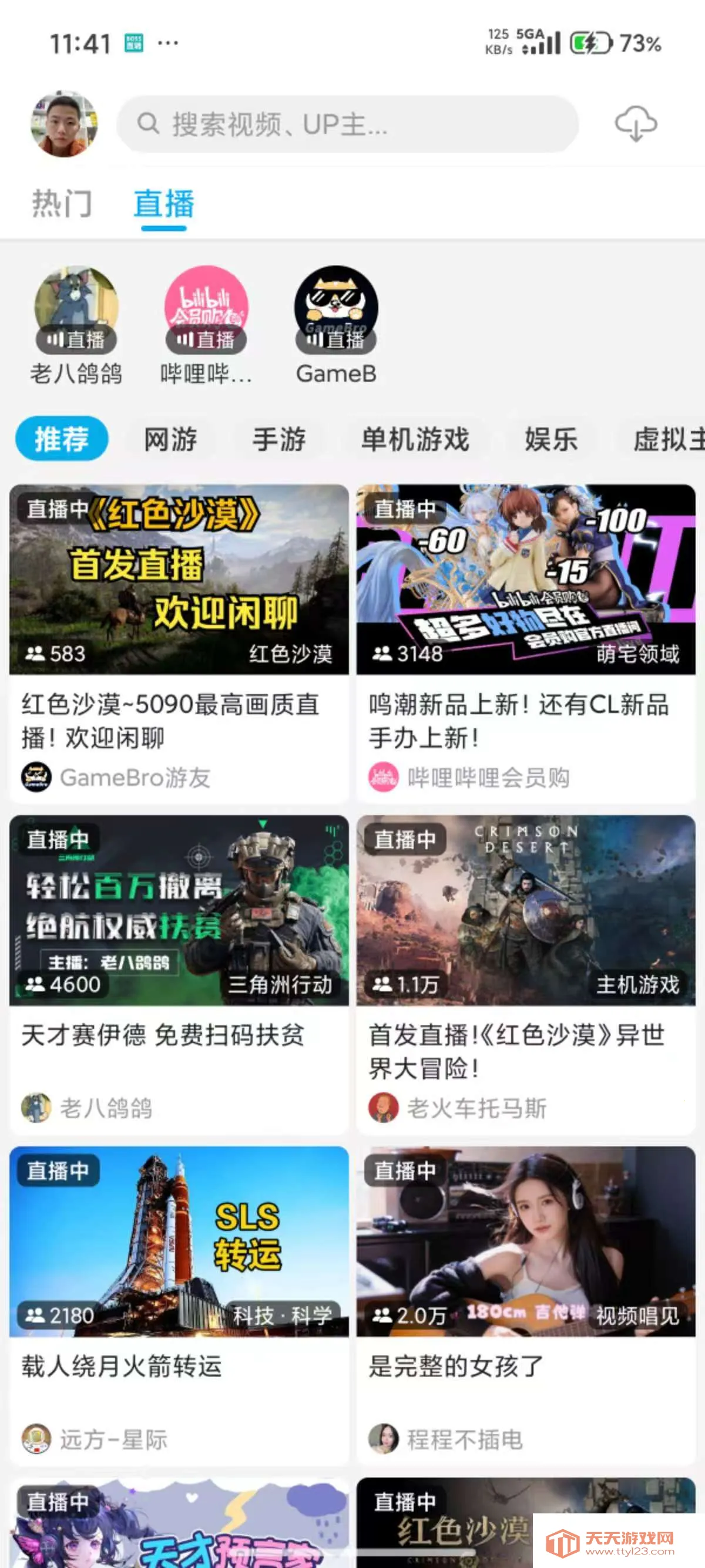705x1568 pixels.
Task: Open the 手游 category chip
Action: click(x=280, y=438)
